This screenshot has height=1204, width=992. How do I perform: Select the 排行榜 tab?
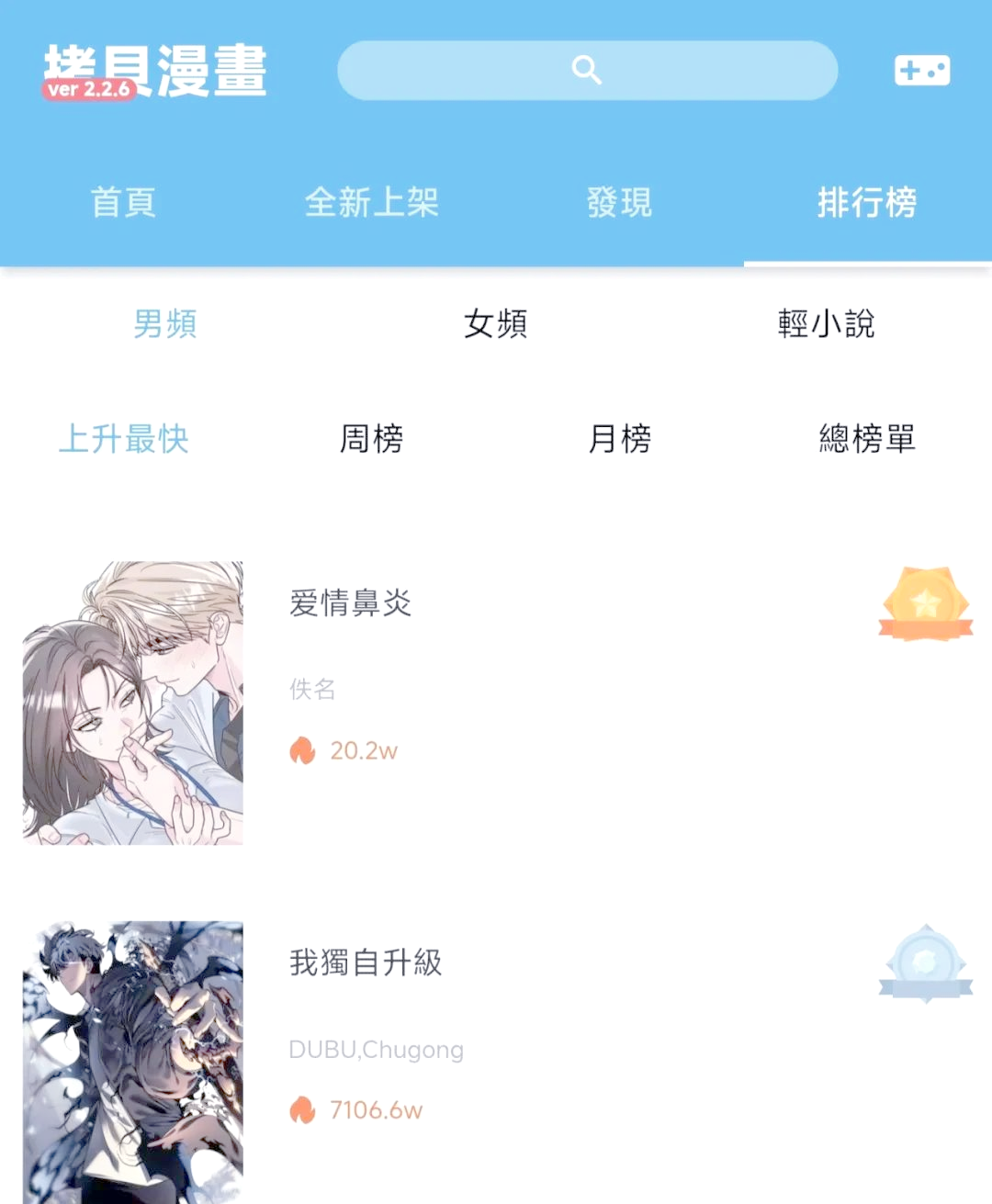point(867,202)
